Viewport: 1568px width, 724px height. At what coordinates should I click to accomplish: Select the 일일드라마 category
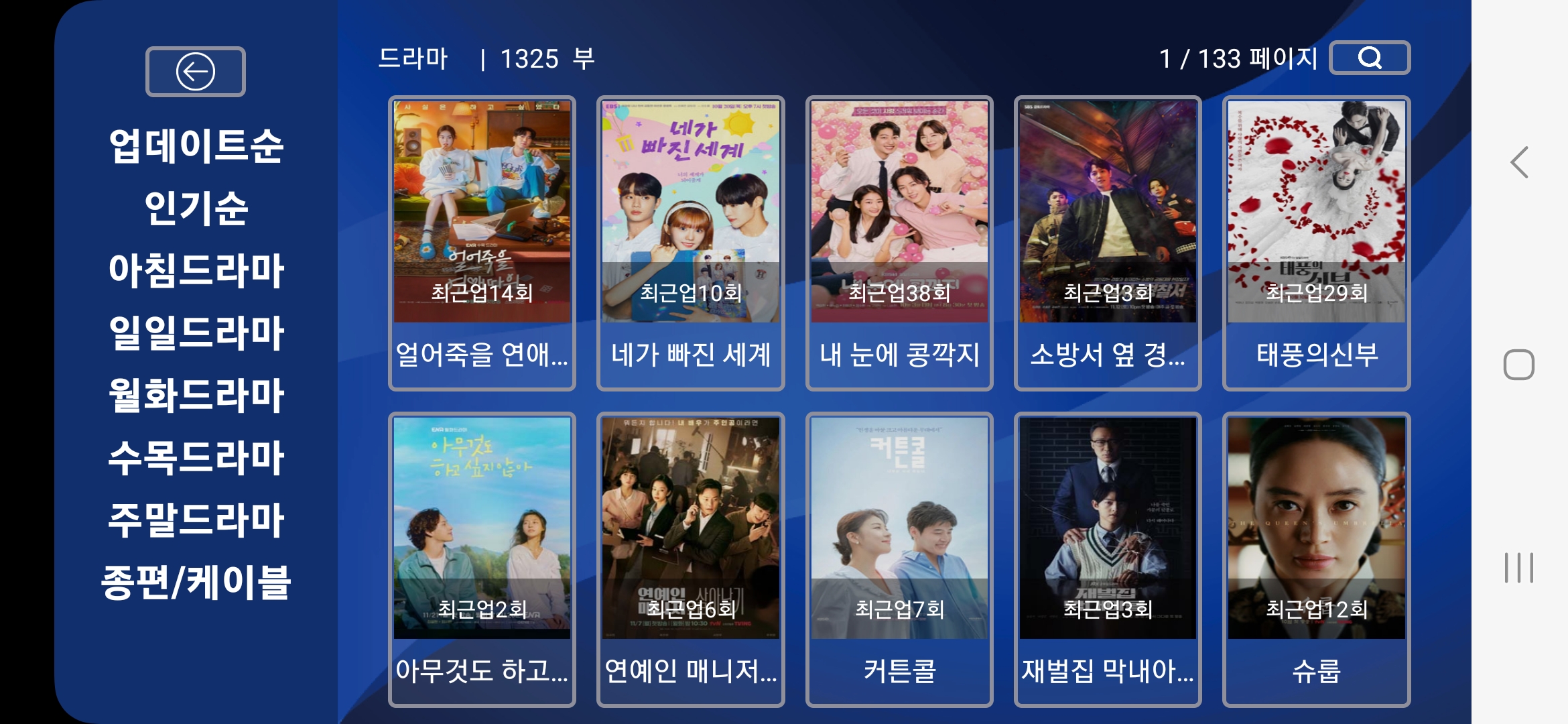tap(196, 333)
